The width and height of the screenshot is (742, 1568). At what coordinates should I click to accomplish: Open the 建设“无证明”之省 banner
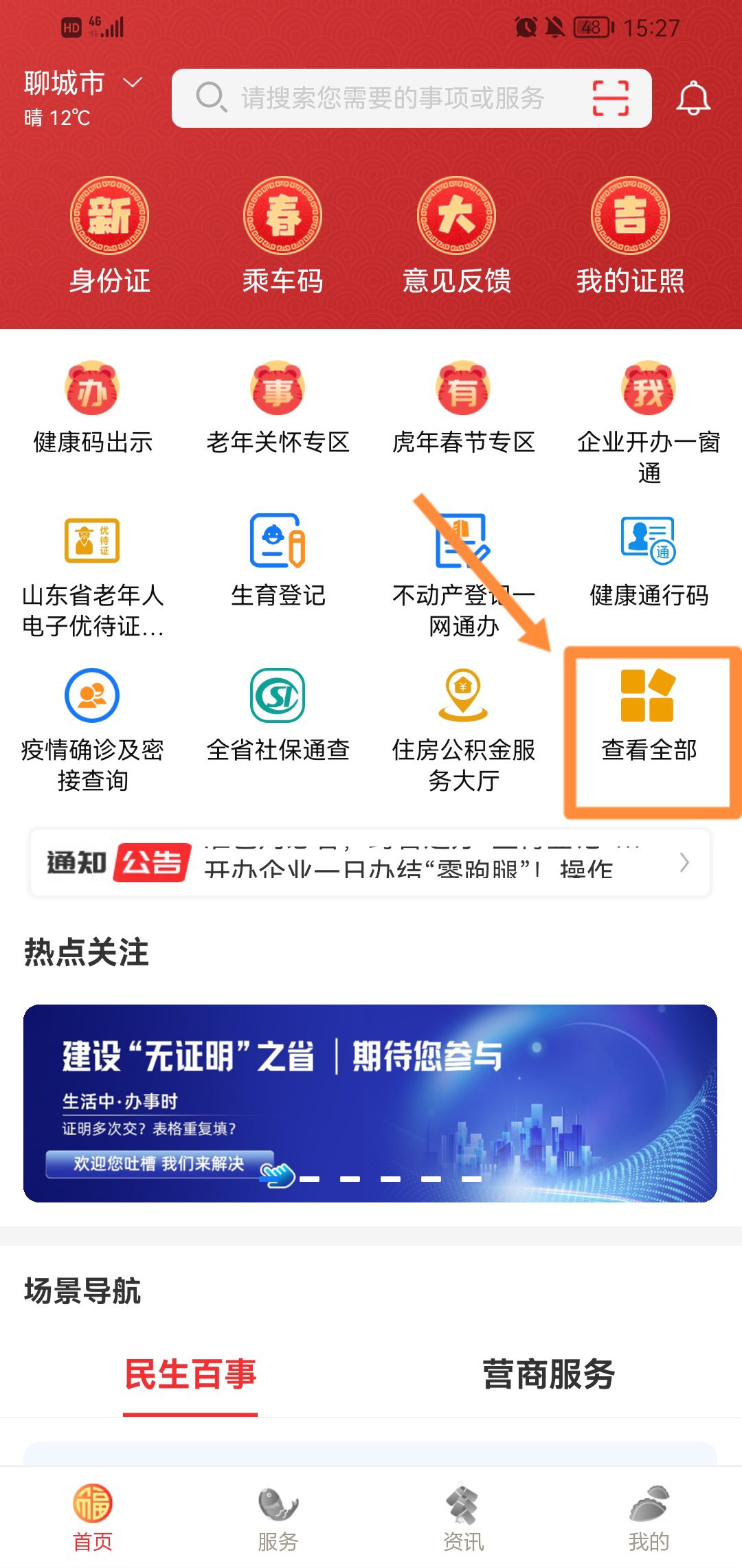tap(370, 1103)
